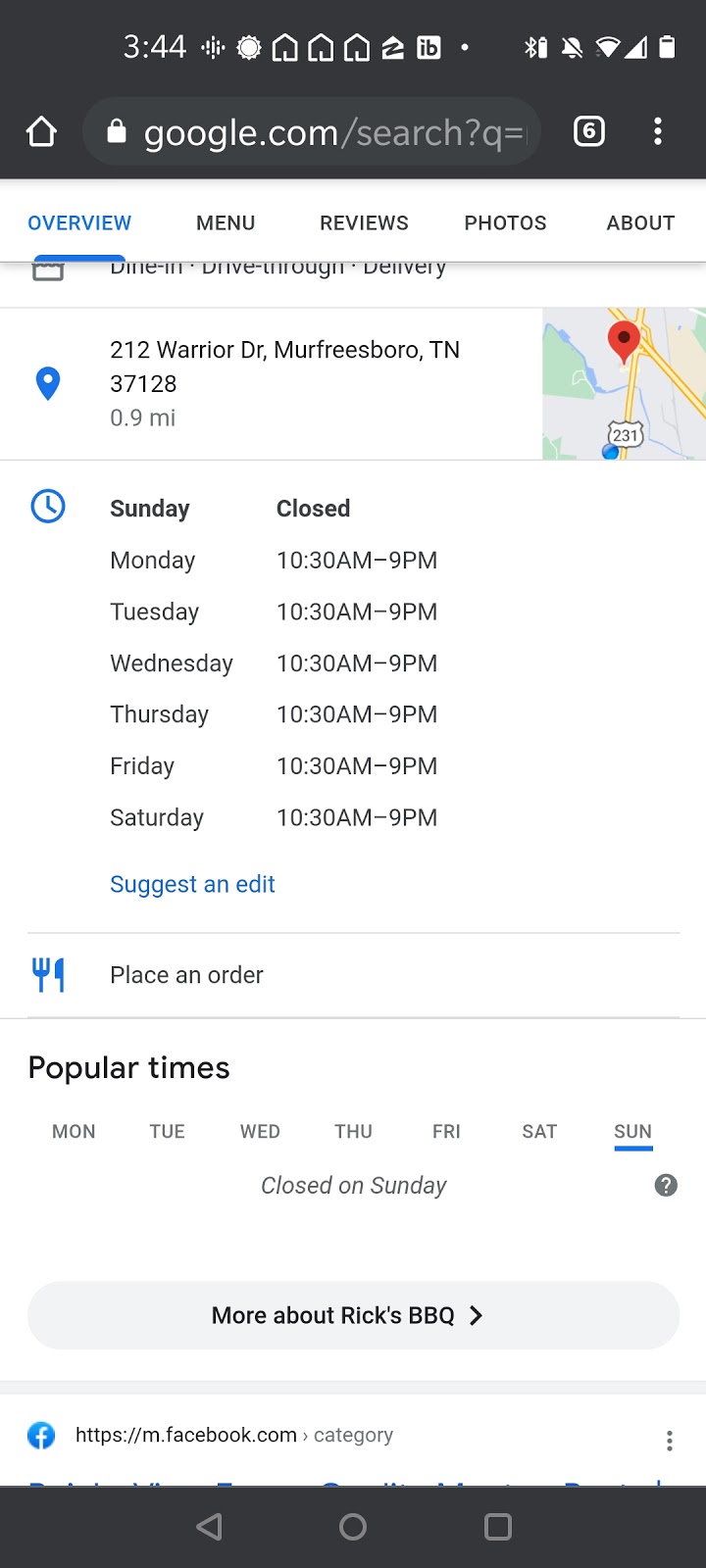This screenshot has width=706, height=1568.
Task: Open options for the Facebook result
Action: [x=670, y=1440]
